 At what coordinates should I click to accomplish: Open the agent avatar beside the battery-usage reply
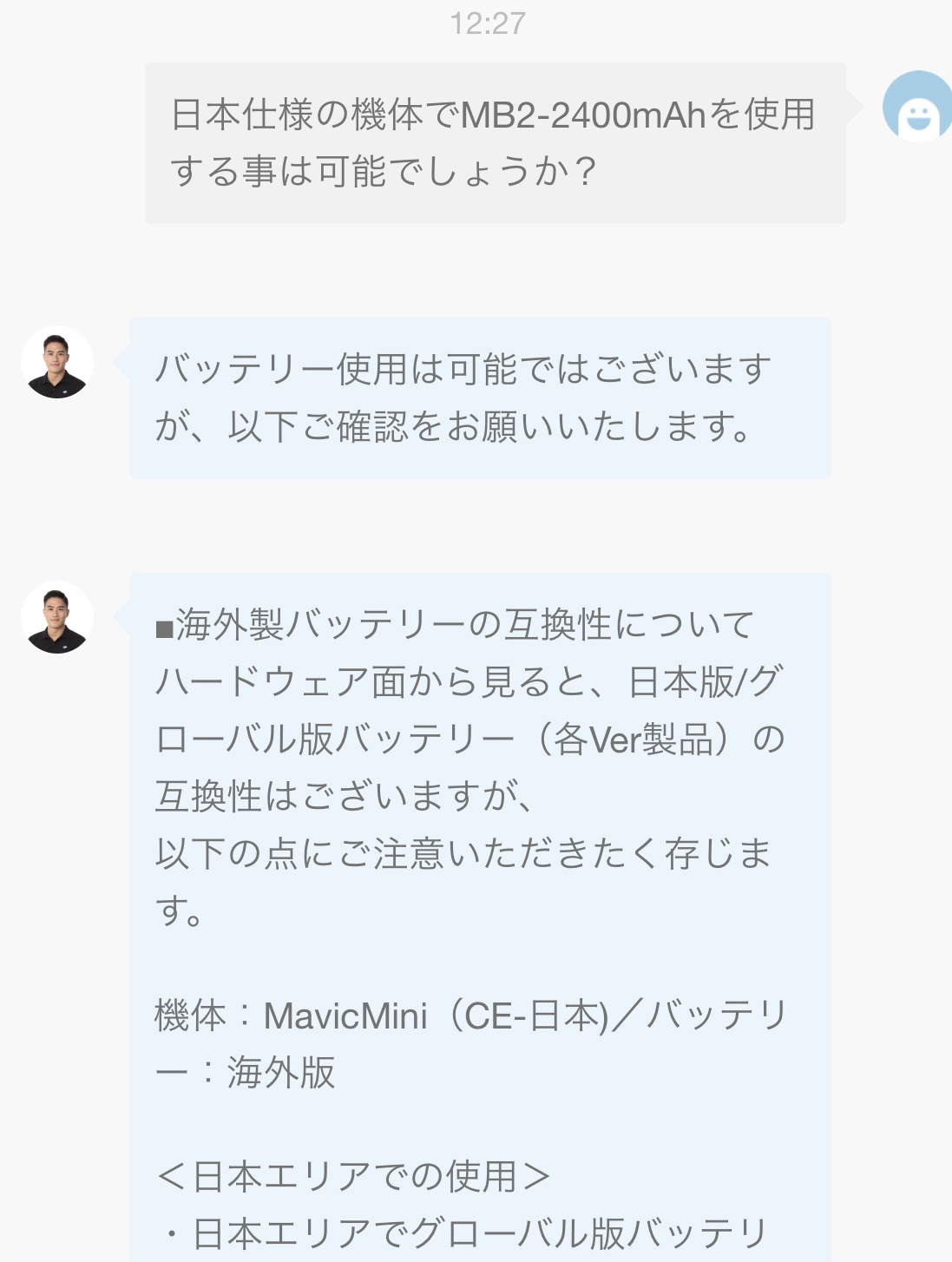click(57, 363)
